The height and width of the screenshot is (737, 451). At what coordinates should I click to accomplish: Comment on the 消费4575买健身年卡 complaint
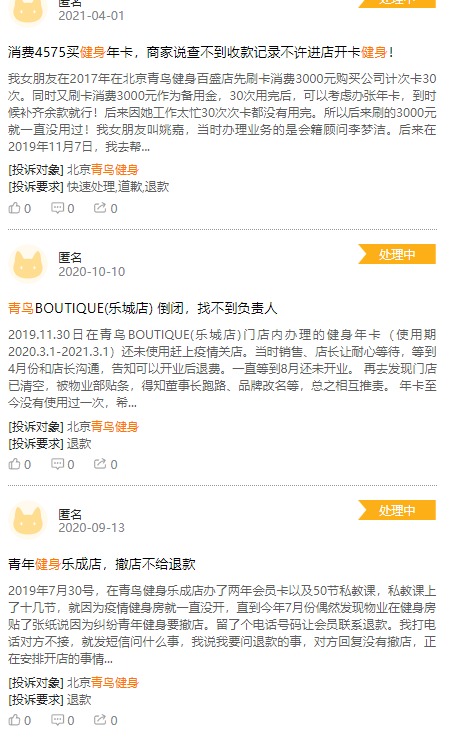point(62,208)
